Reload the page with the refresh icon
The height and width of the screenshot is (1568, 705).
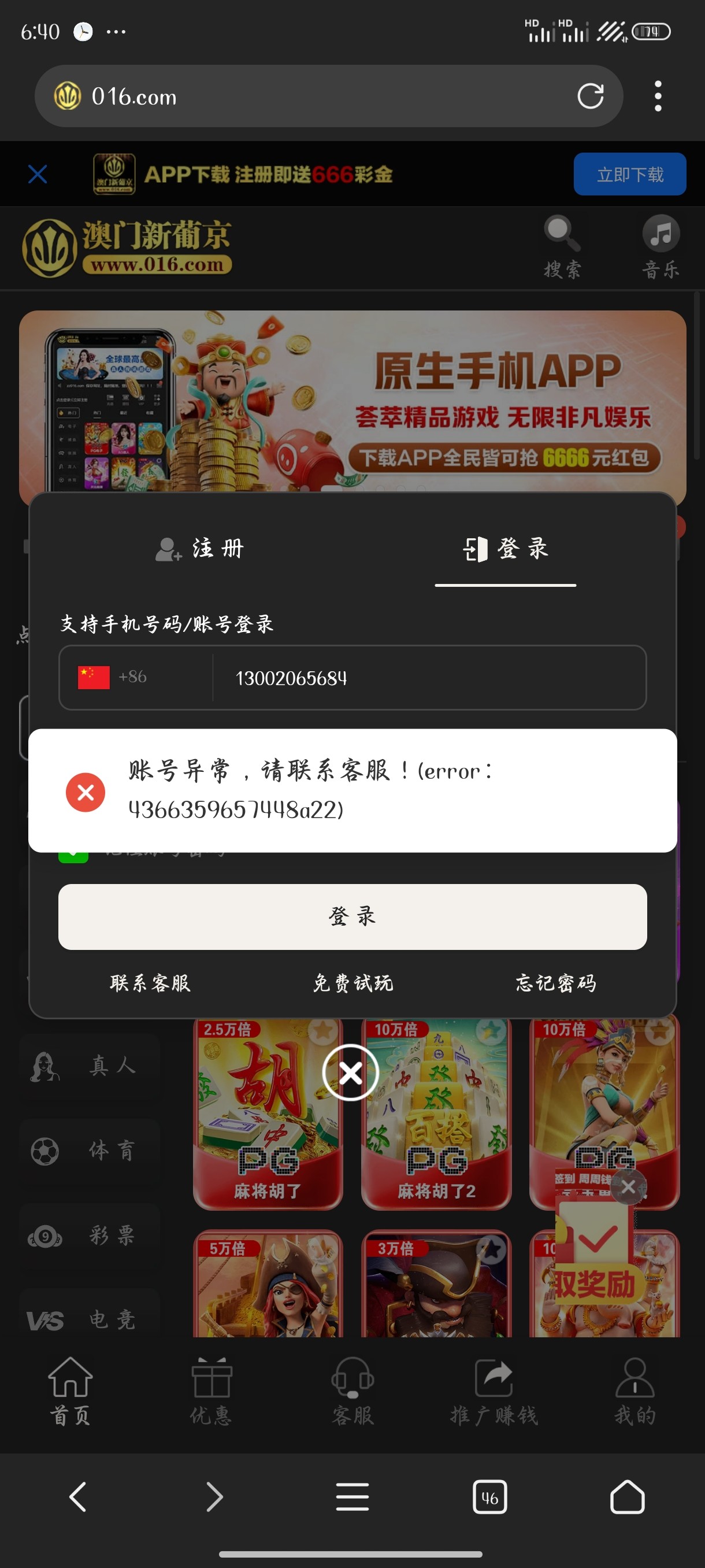point(592,96)
